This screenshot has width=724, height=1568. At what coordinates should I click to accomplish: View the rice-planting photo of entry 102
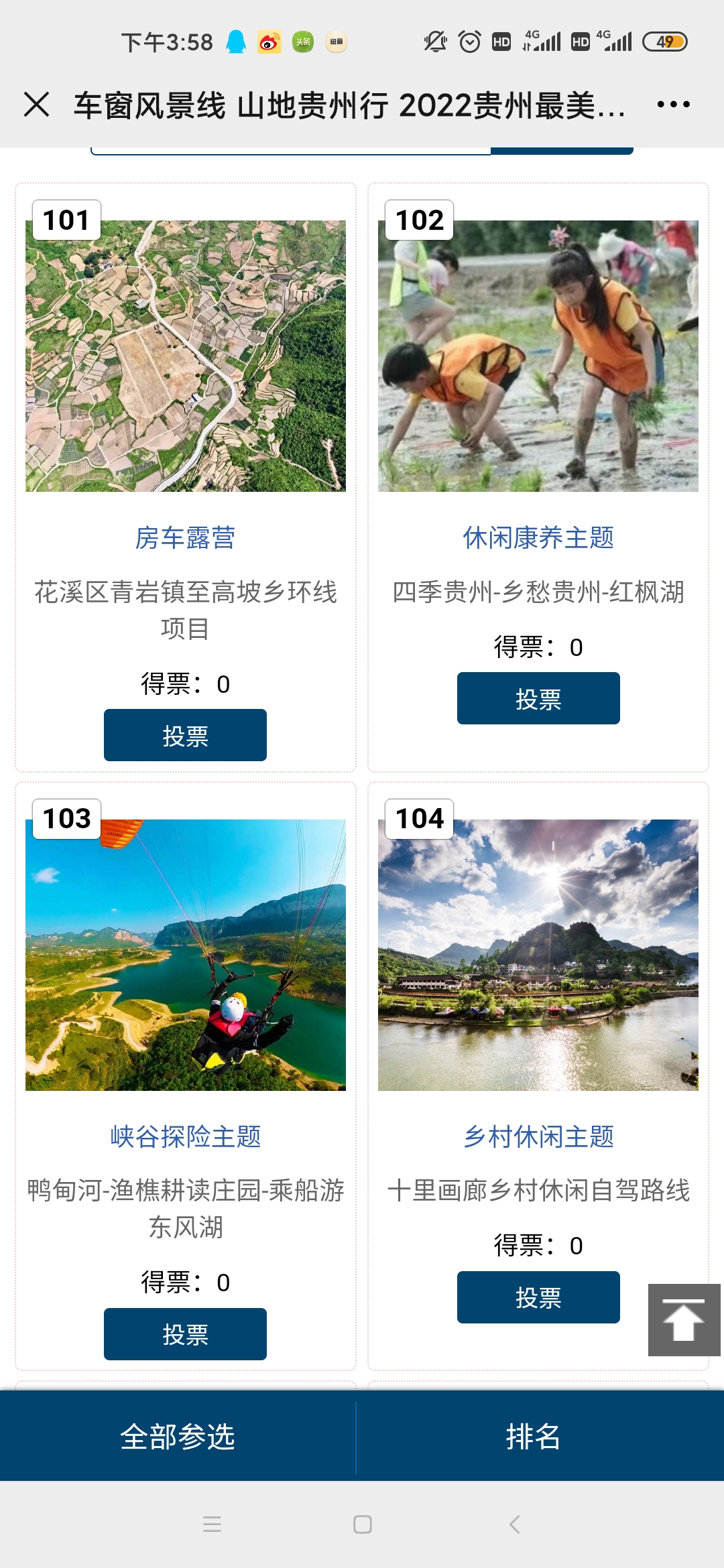click(538, 356)
